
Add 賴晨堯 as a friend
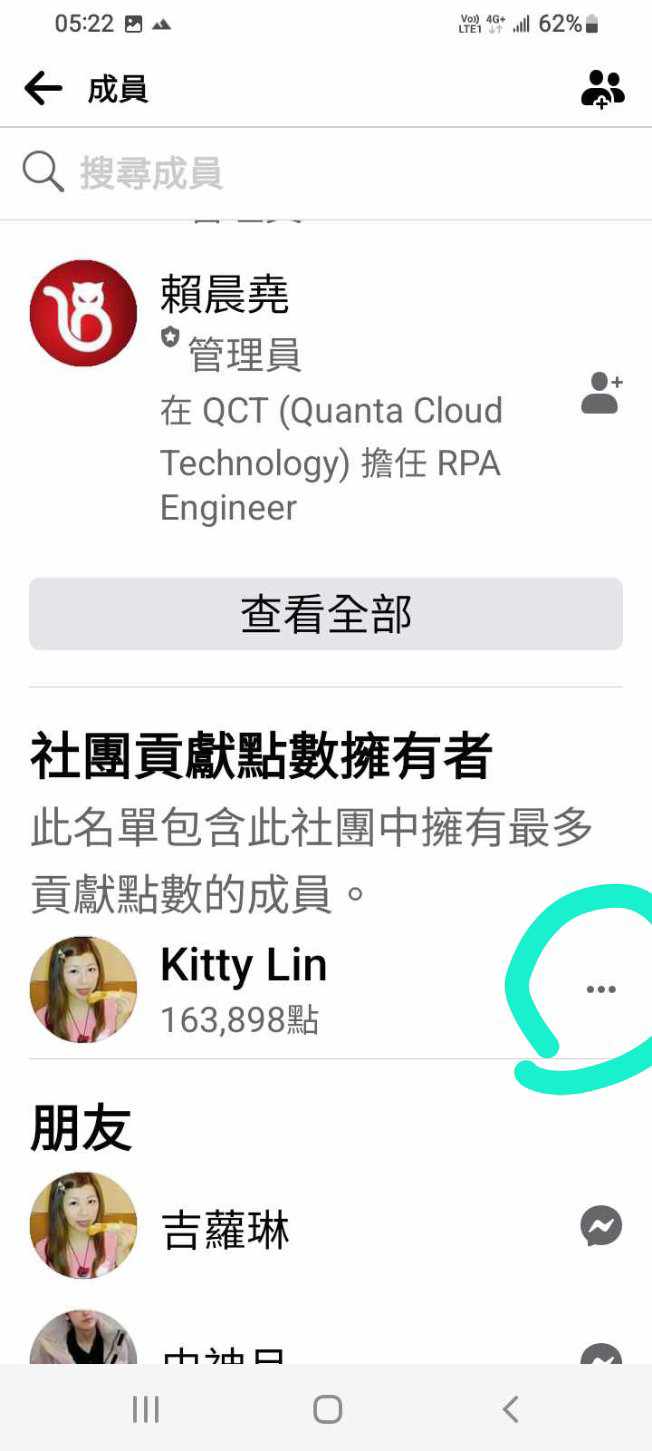point(601,393)
